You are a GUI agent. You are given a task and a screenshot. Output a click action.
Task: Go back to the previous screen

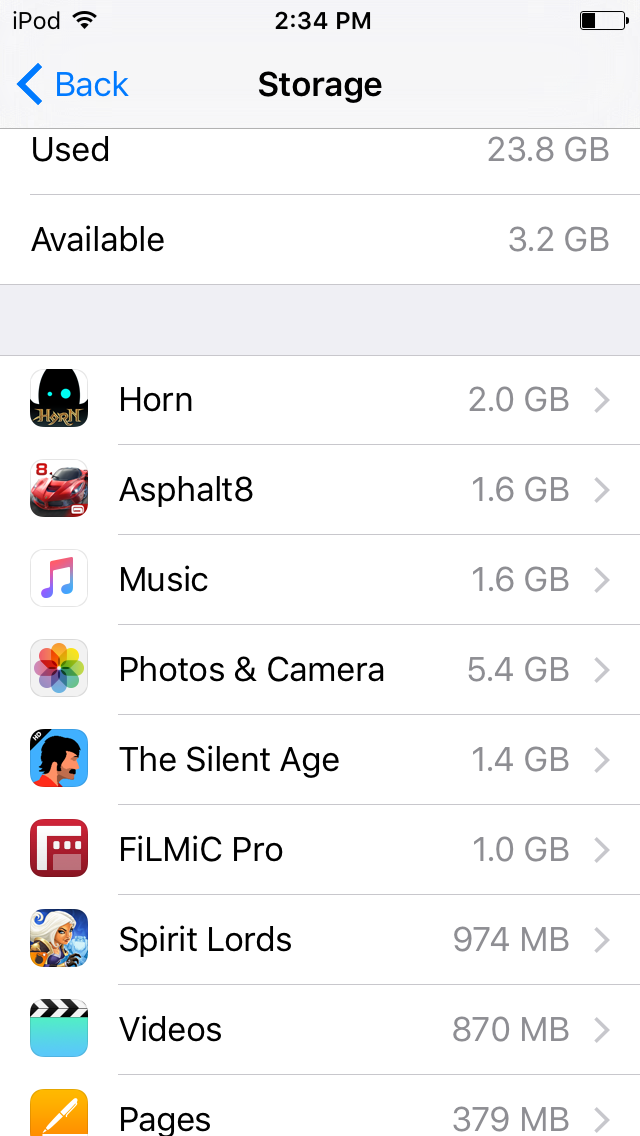pyautogui.click(x=73, y=85)
